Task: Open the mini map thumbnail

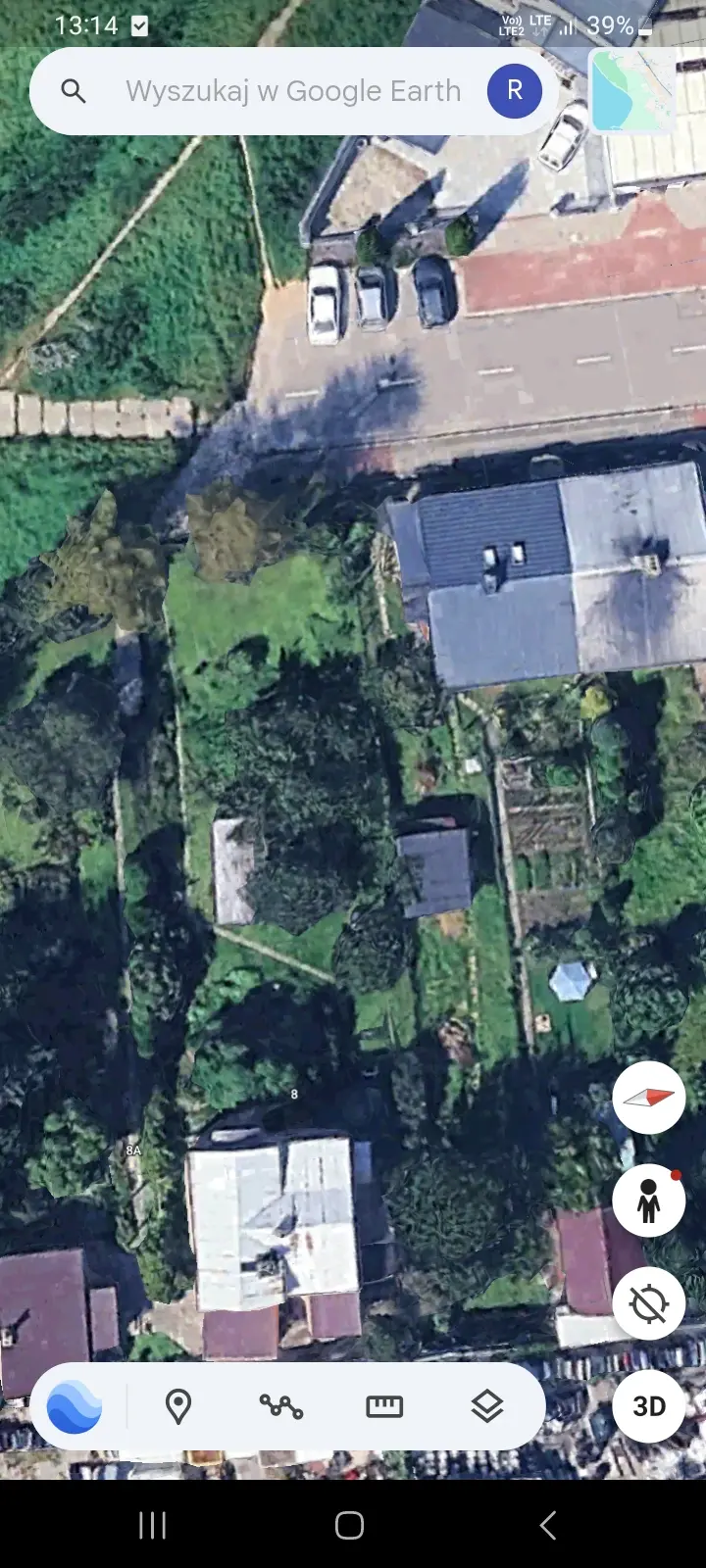Action: [633, 91]
